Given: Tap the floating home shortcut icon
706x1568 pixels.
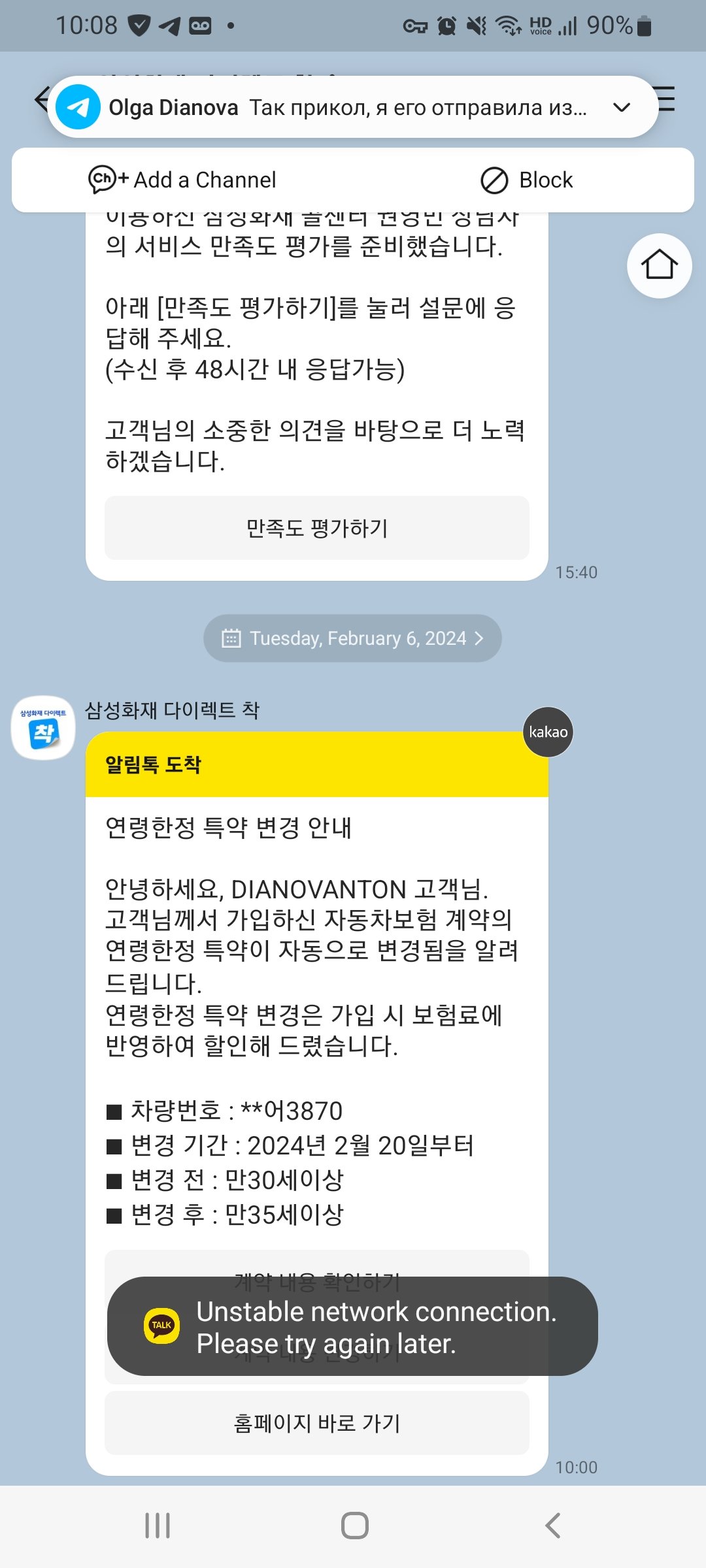Looking at the screenshot, I should tap(658, 265).
